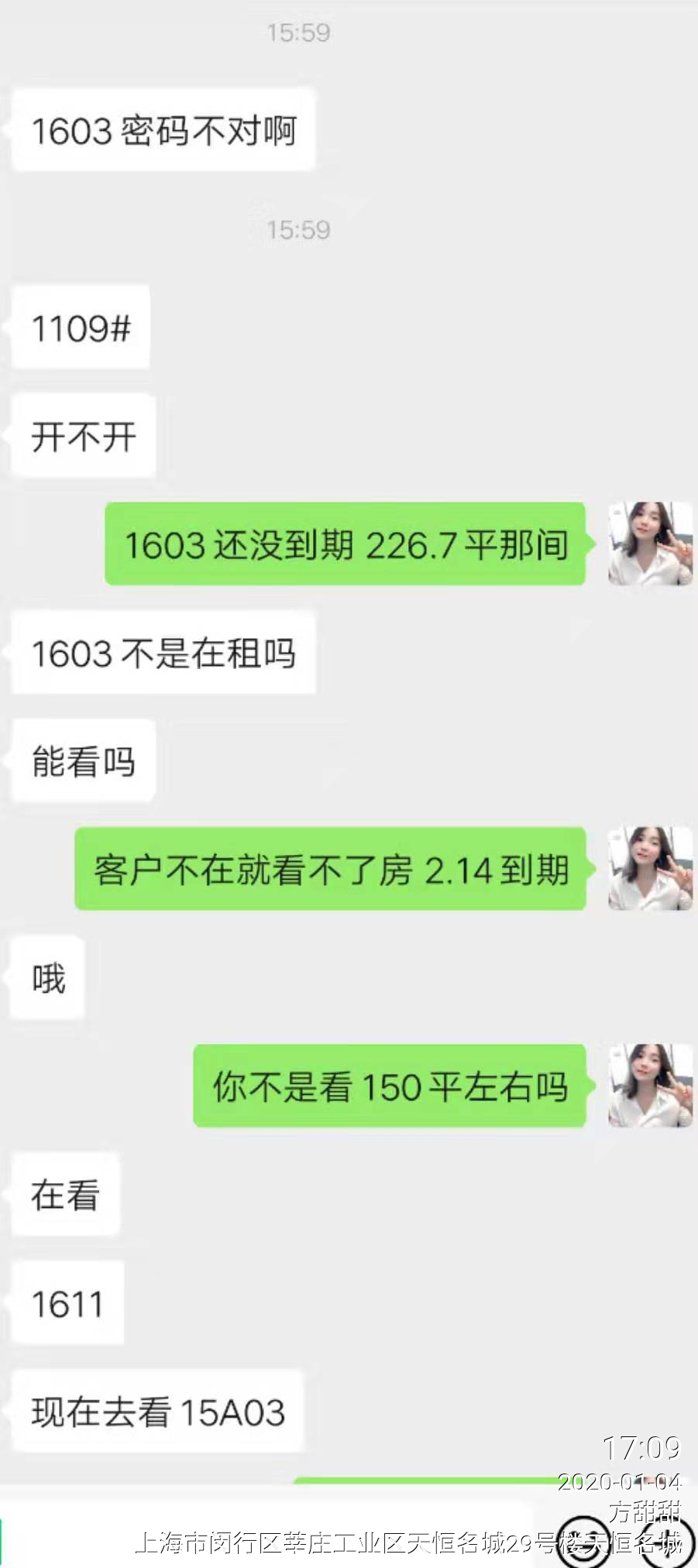Tap the message input field

271,1537
